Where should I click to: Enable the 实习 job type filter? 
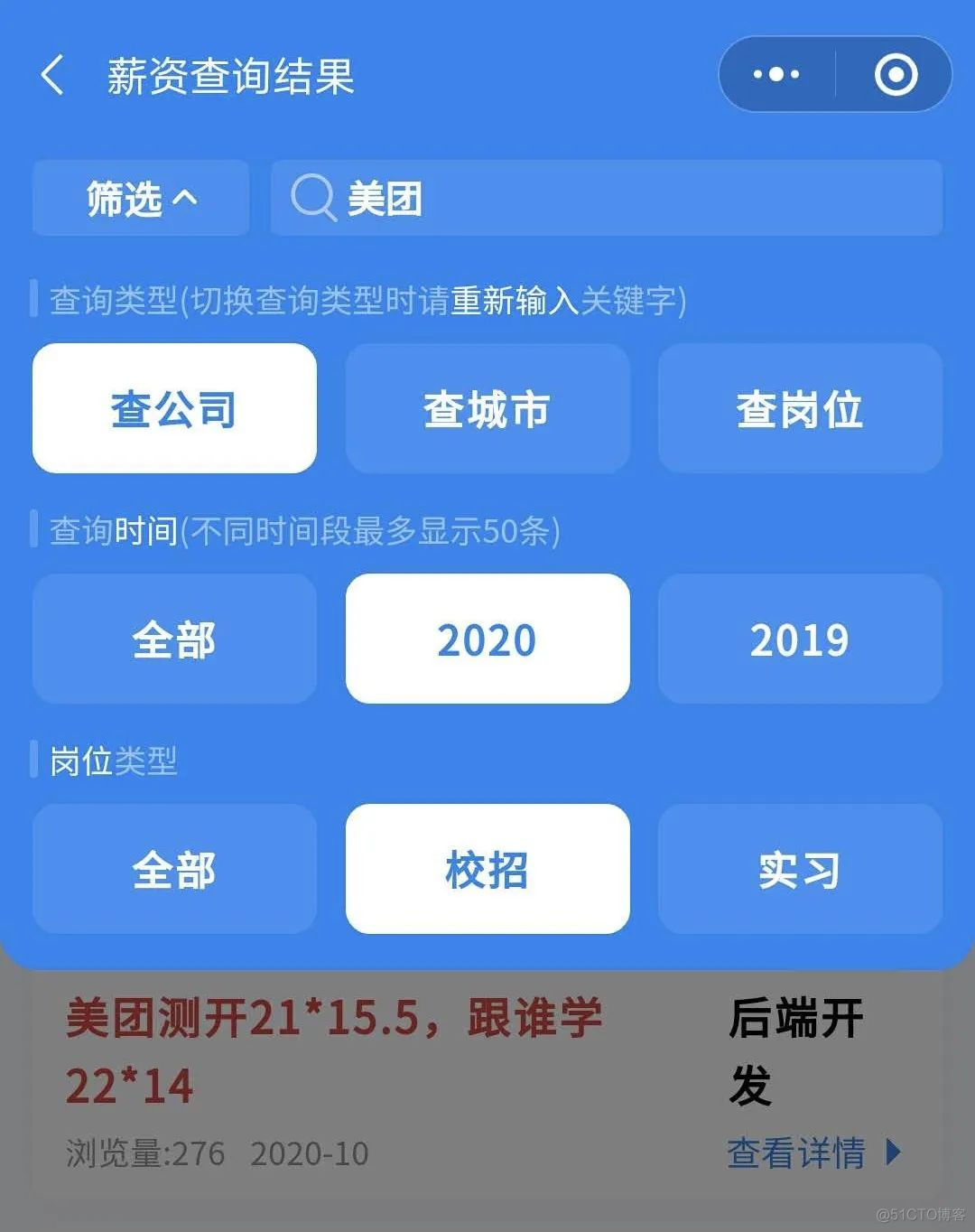click(799, 869)
